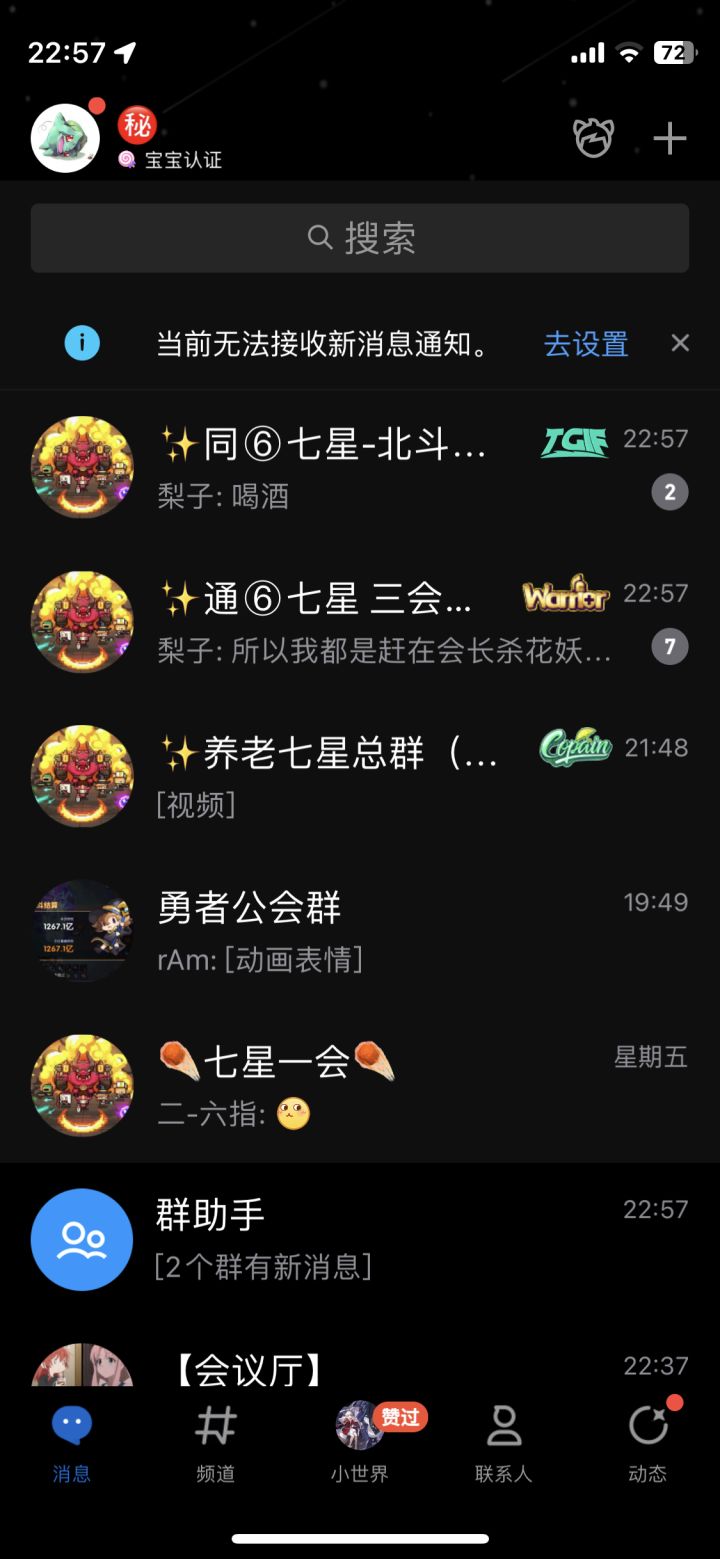Open the 养老七星总群 group chat
720x1559 pixels.
(x=360, y=776)
